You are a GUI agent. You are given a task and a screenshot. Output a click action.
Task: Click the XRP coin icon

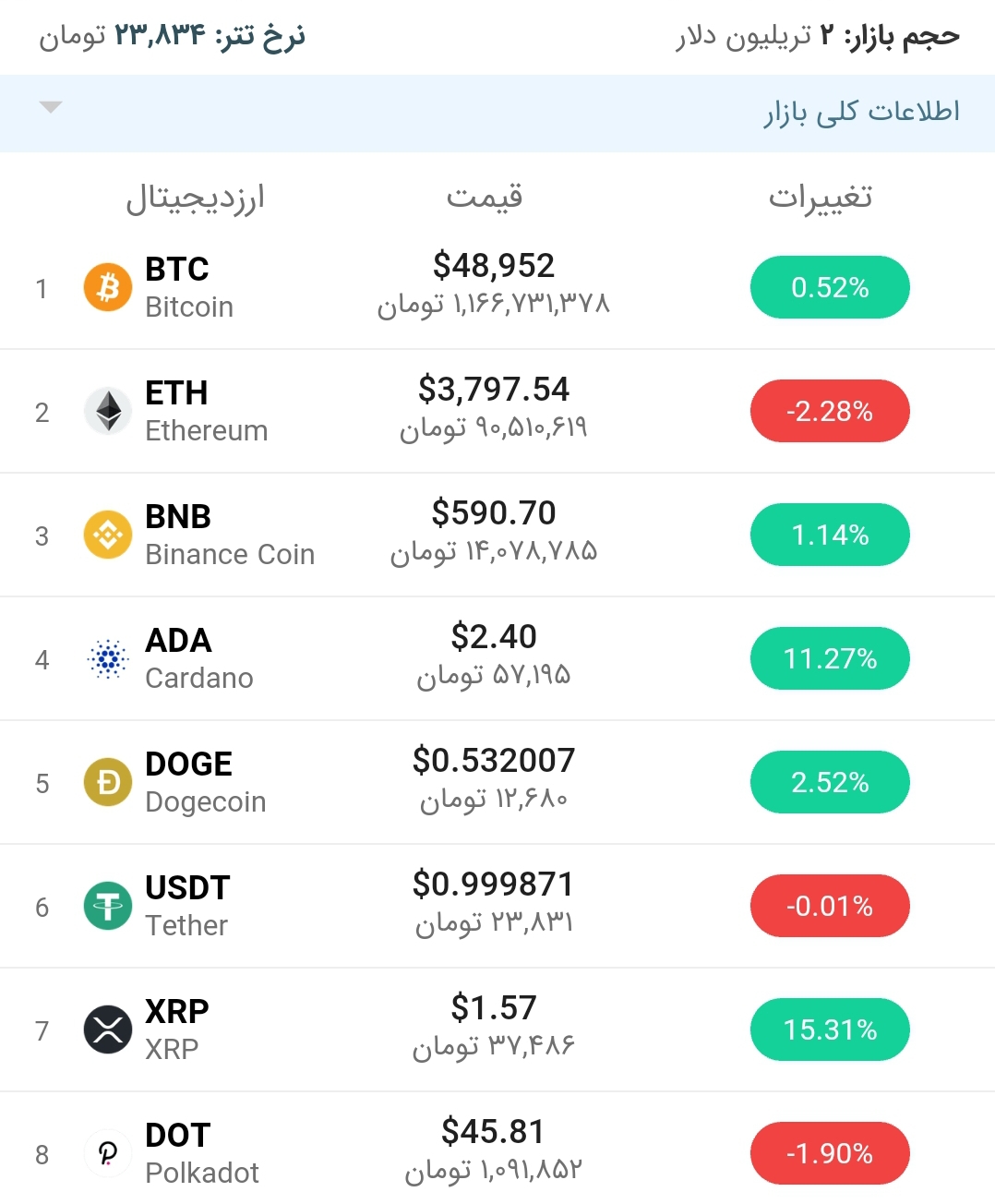[107, 1029]
